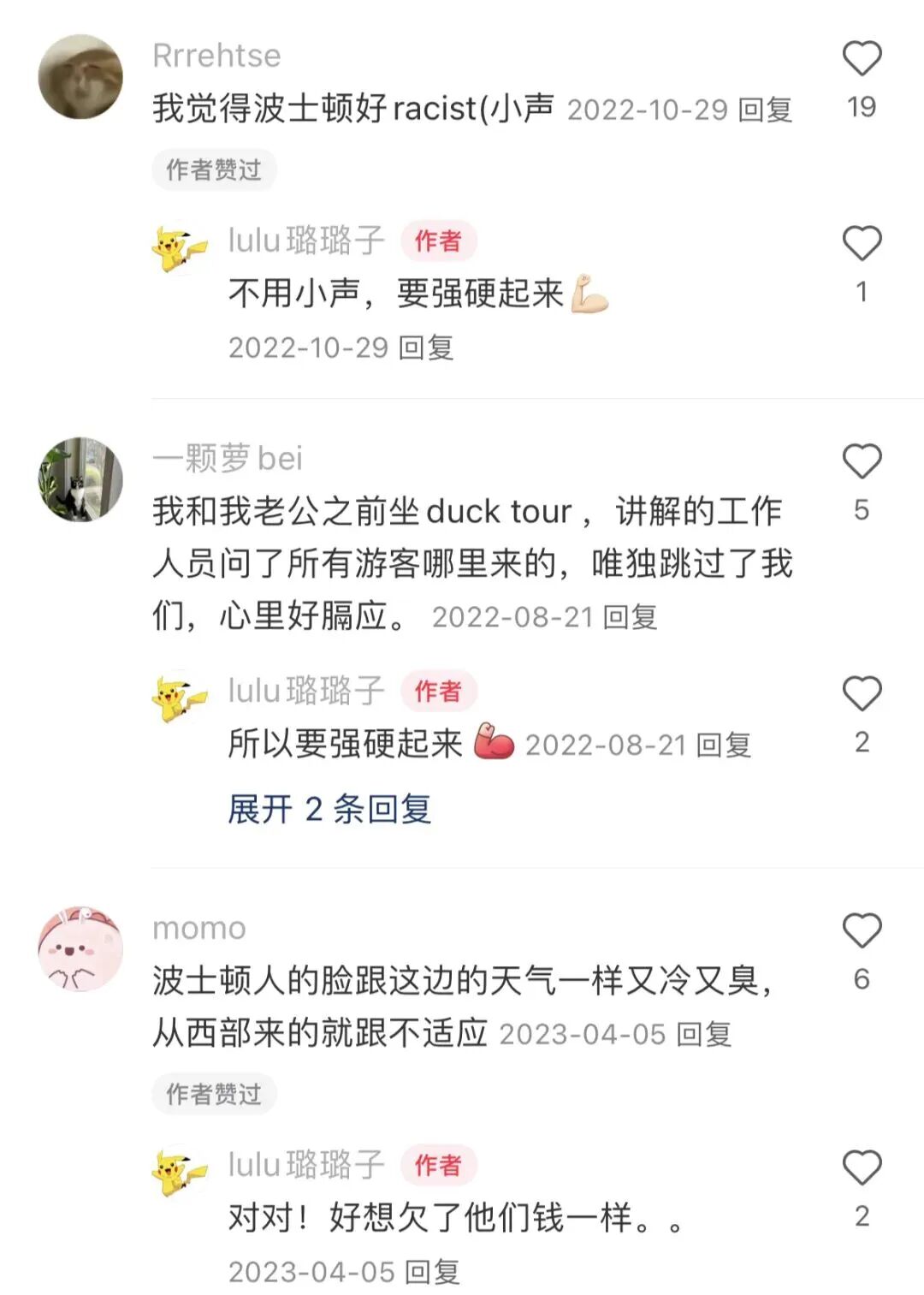Reply to author's comment from 2022-08-21
The width and height of the screenshot is (924, 1295).
tap(724, 746)
